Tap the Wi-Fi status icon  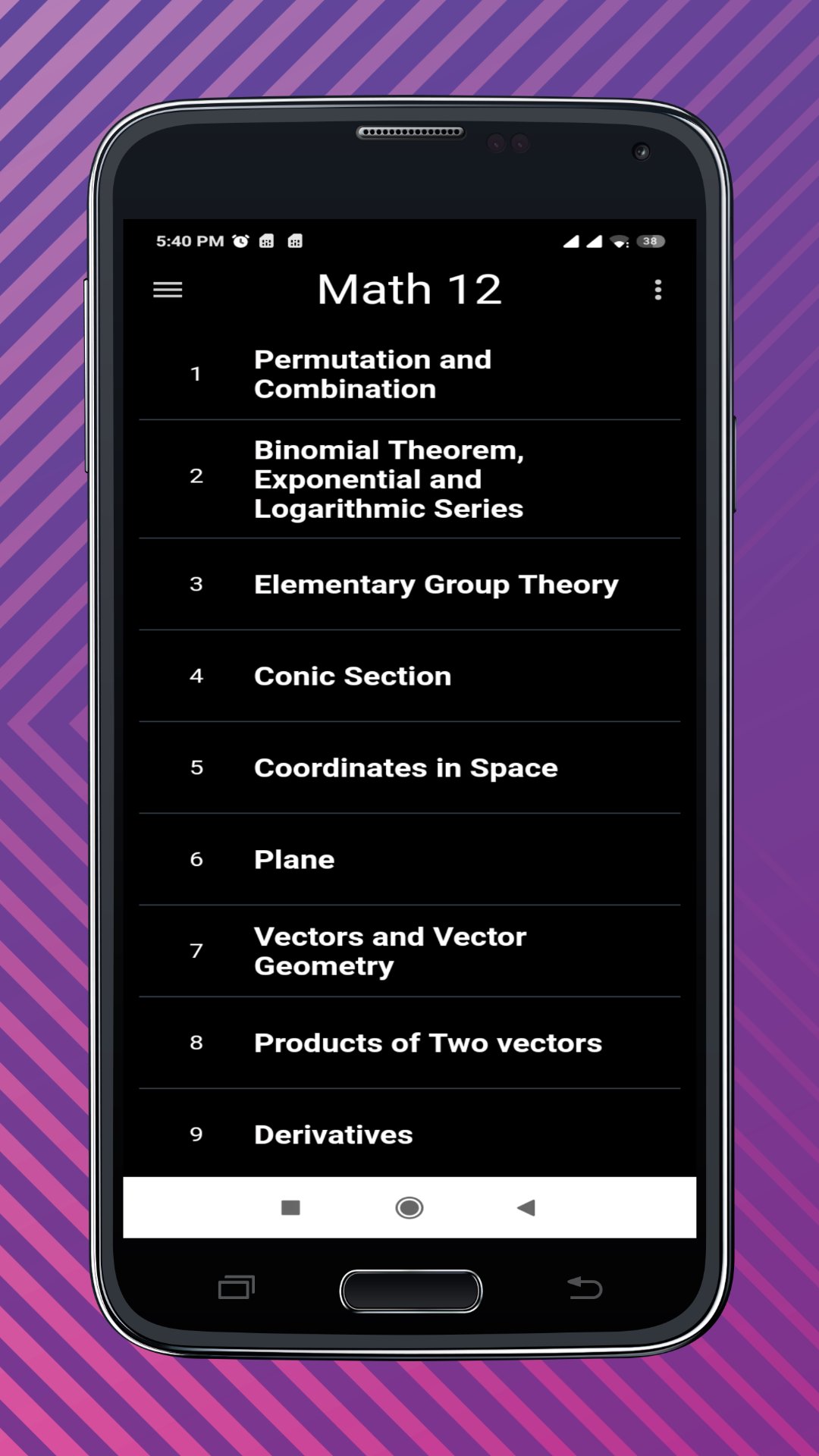(619, 241)
